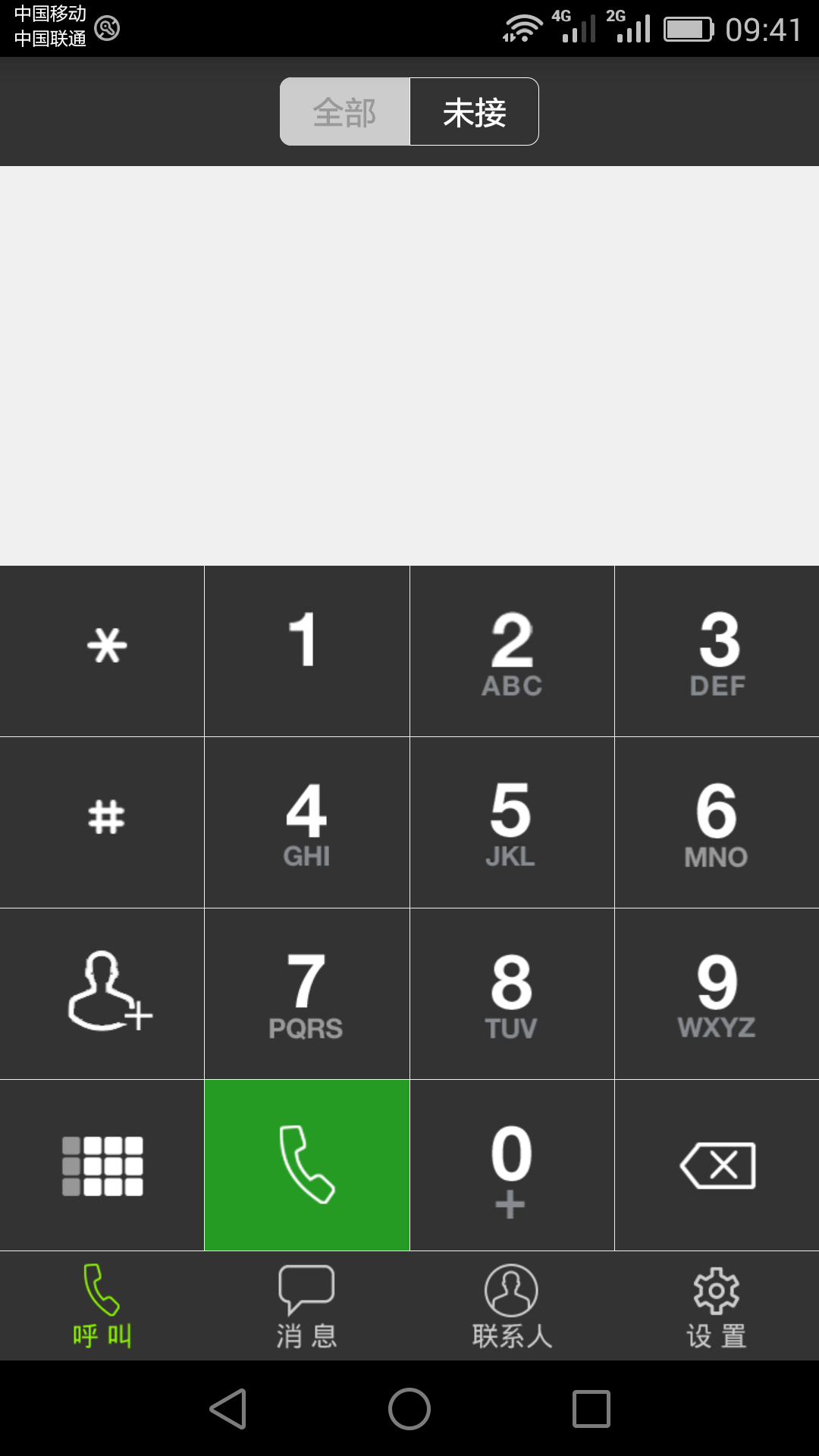Switch to the 未接 missed calls tab

[474, 111]
